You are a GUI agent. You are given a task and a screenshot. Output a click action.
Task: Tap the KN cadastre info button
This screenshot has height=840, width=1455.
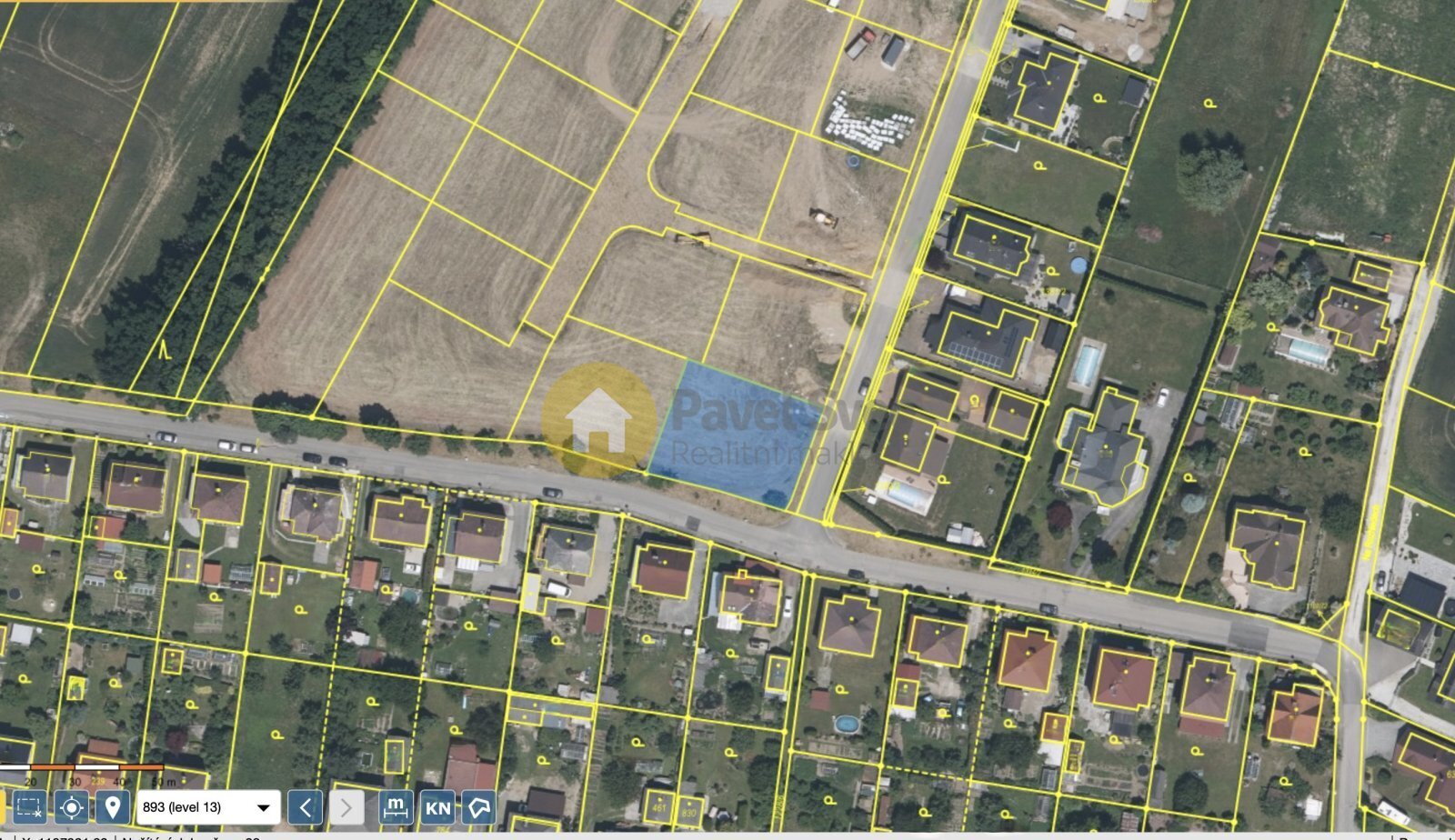[438, 806]
